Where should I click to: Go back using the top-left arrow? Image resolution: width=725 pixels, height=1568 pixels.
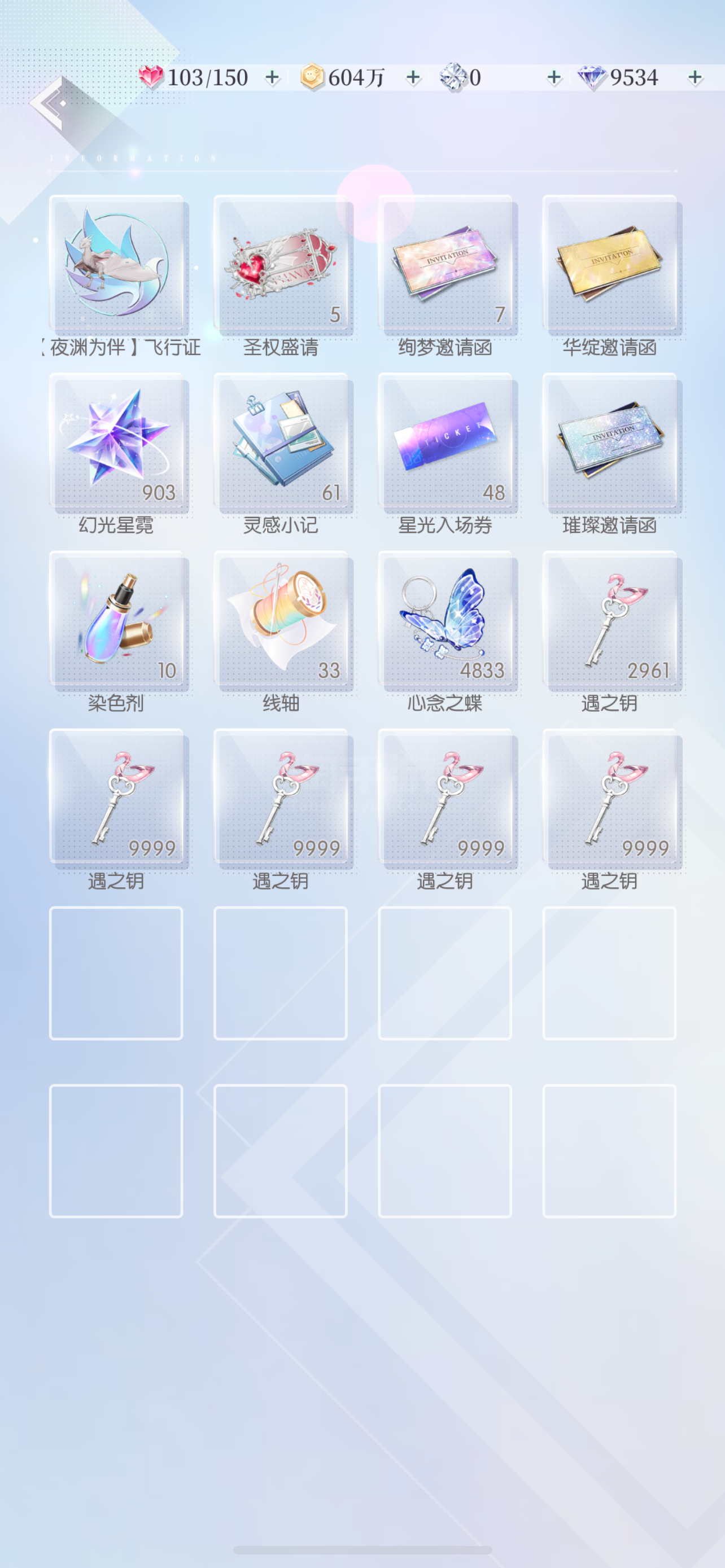coord(49,103)
